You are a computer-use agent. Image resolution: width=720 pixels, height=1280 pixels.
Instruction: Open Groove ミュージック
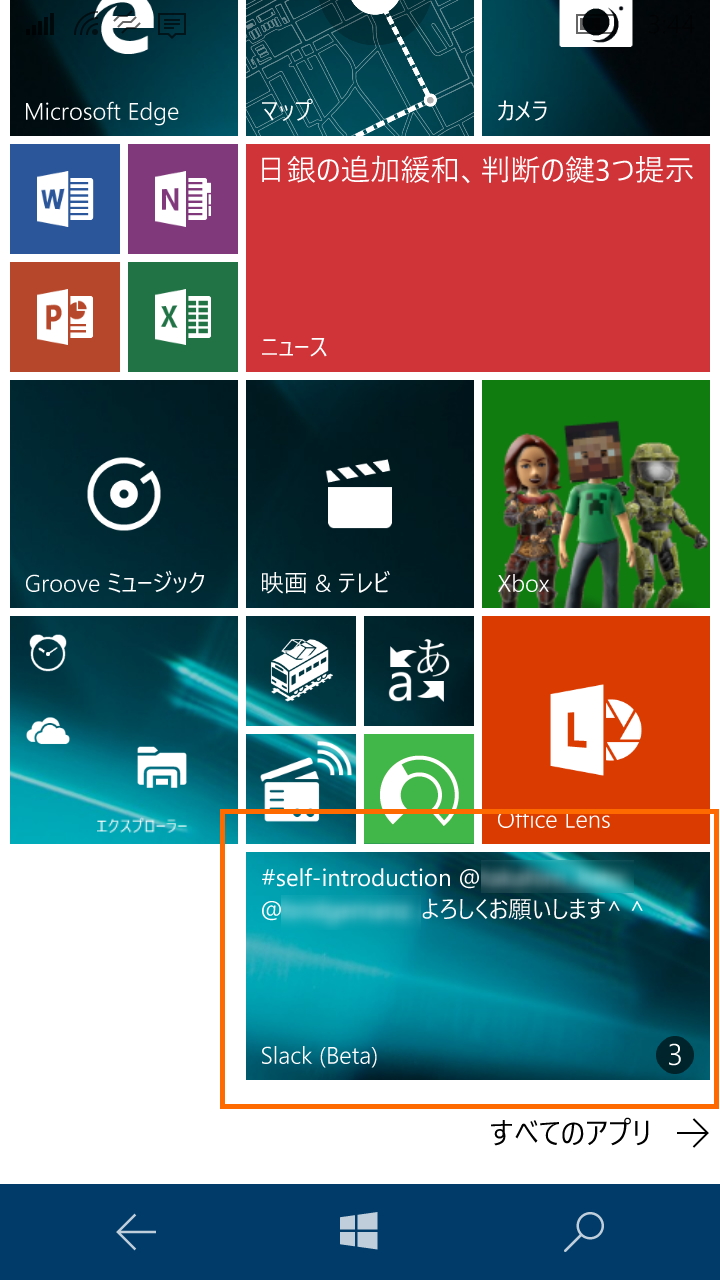point(123,493)
